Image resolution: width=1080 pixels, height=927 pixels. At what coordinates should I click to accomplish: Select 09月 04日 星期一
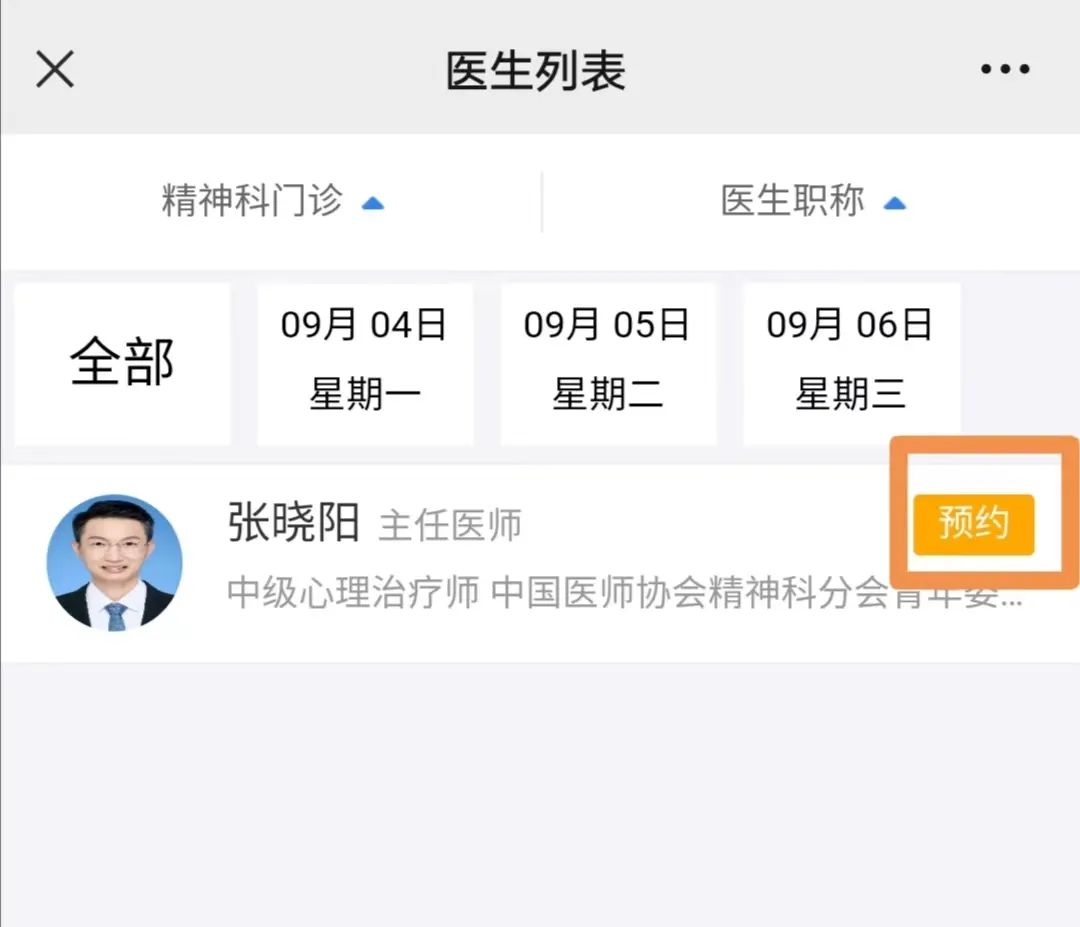[x=365, y=363]
